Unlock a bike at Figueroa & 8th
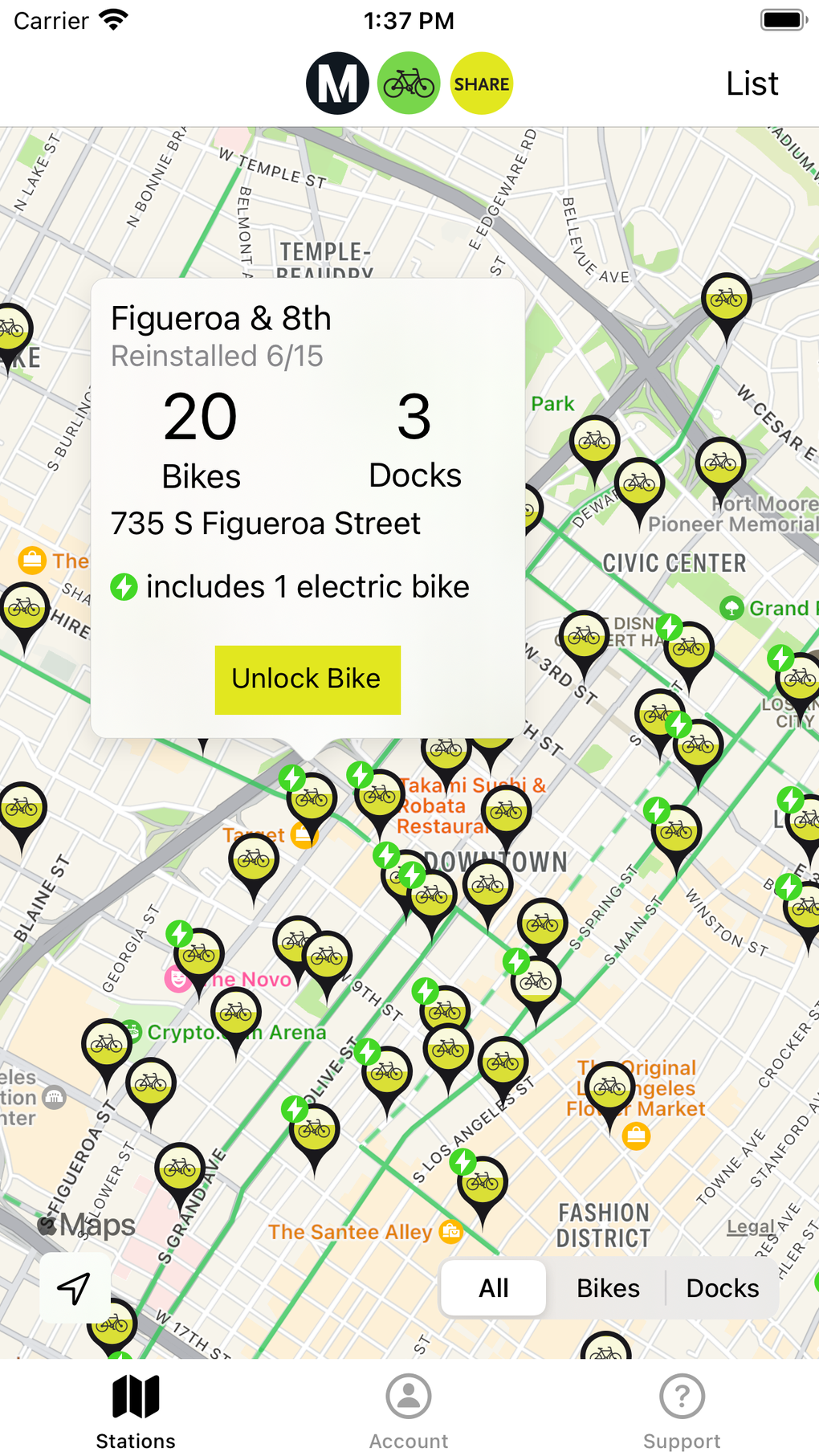Image resolution: width=819 pixels, height=1456 pixels. click(x=308, y=679)
